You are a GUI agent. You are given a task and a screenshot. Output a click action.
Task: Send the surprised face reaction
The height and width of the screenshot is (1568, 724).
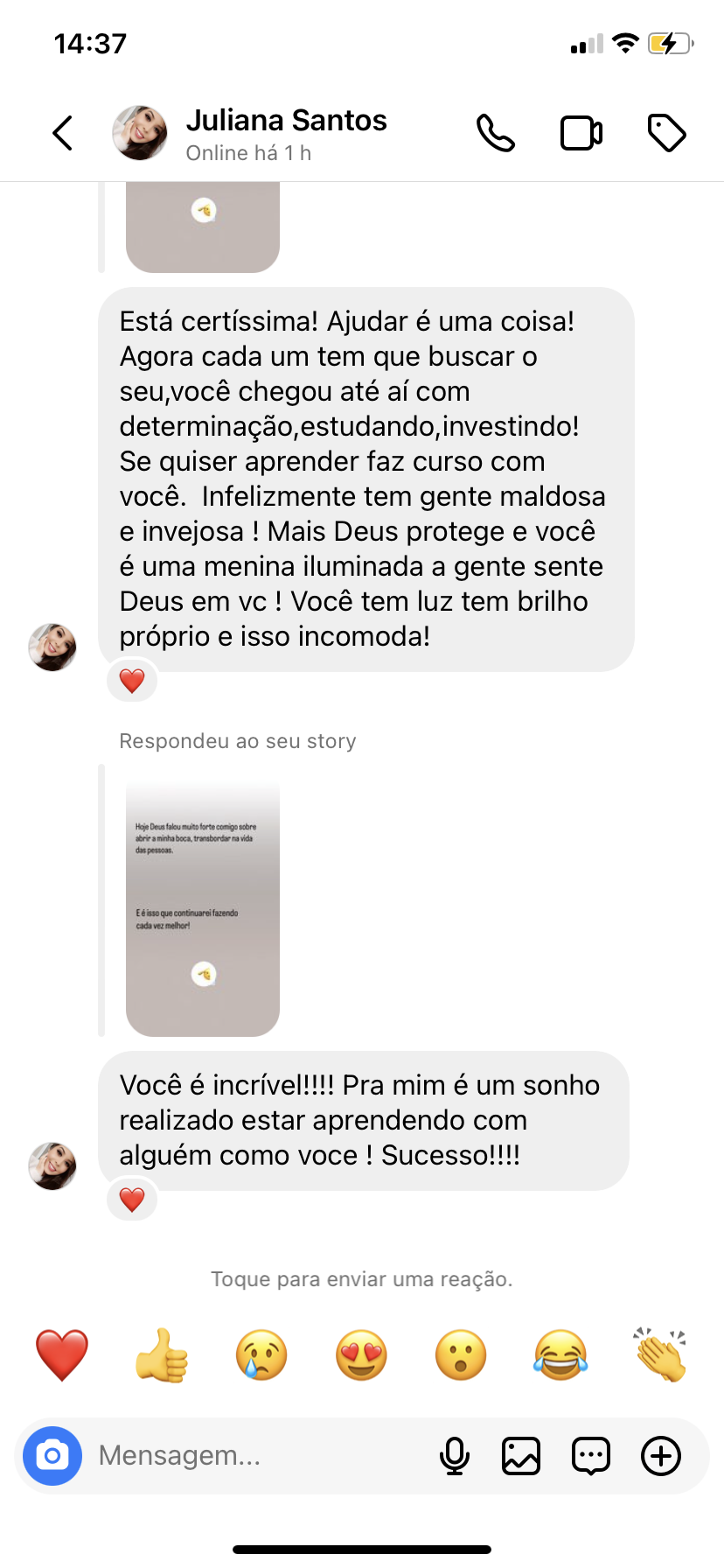pyautogui.click(x=461, y=1355)
